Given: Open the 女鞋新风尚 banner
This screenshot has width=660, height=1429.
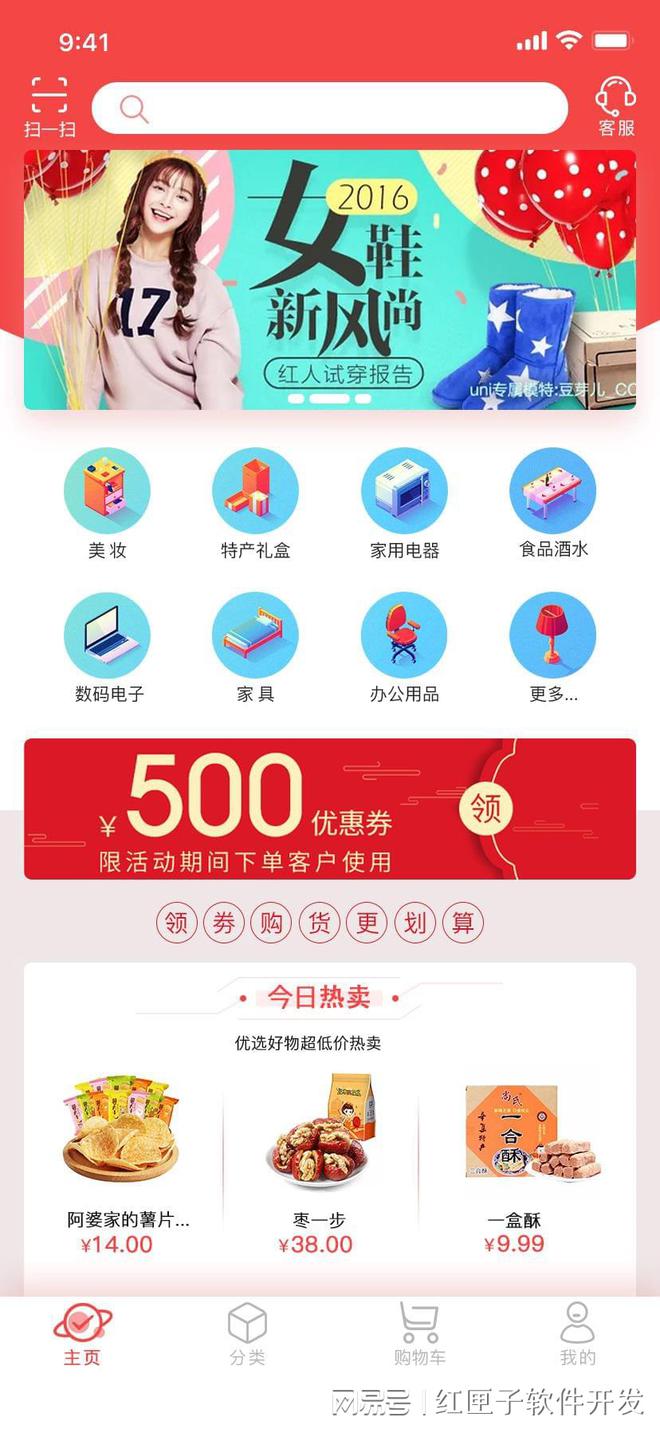Looking at the screenshot, I should pos(330,280).
